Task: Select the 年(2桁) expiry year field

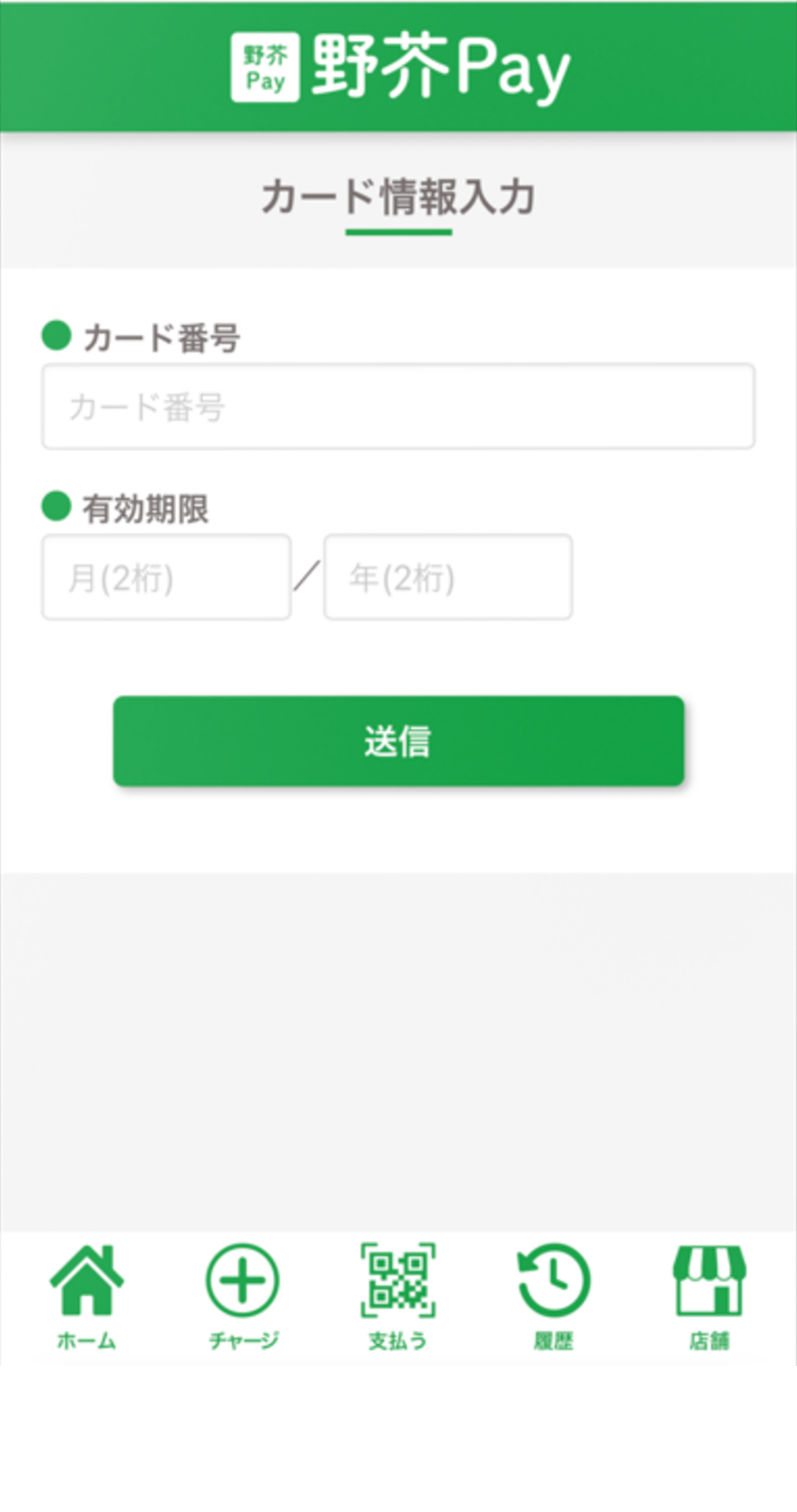Action: point(447,578)
